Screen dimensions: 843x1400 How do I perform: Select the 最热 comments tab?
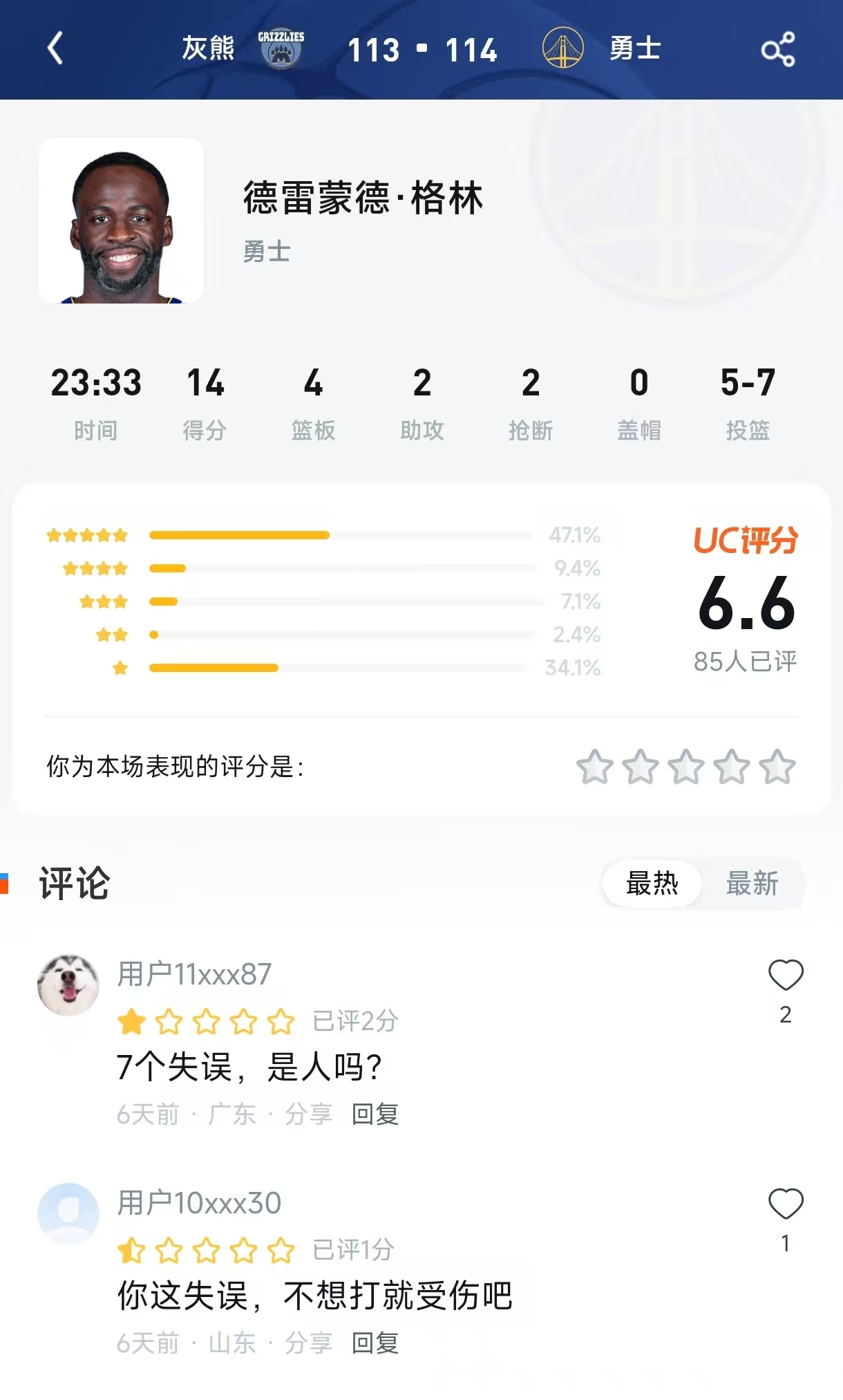652,884
